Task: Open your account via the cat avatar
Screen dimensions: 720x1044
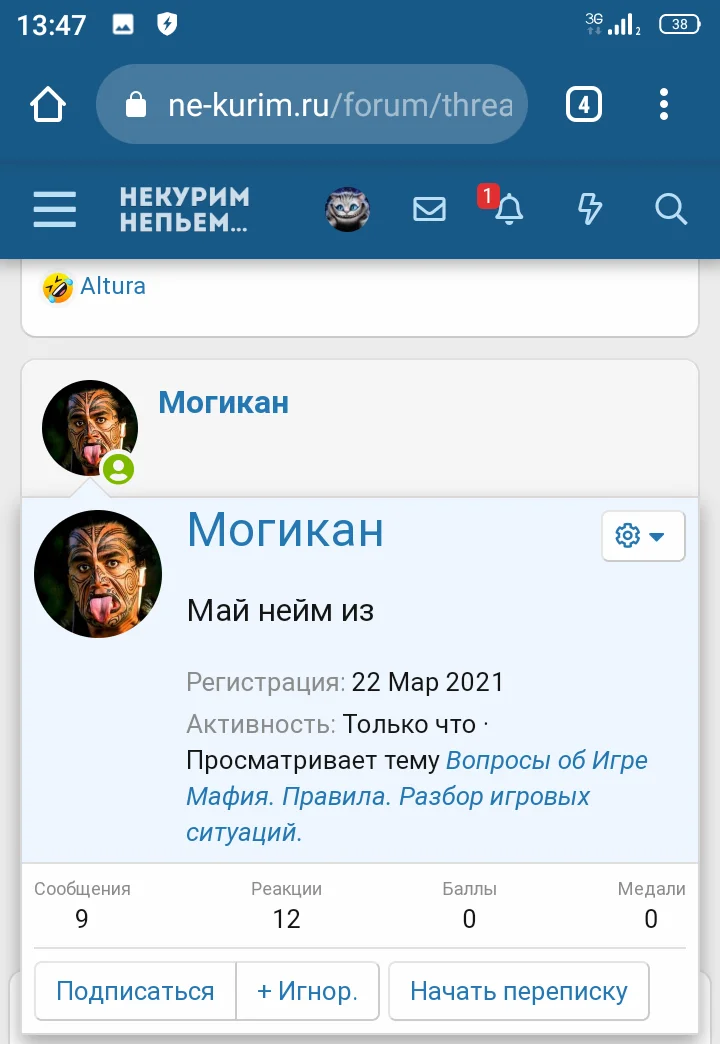Action: click(347, 210)
